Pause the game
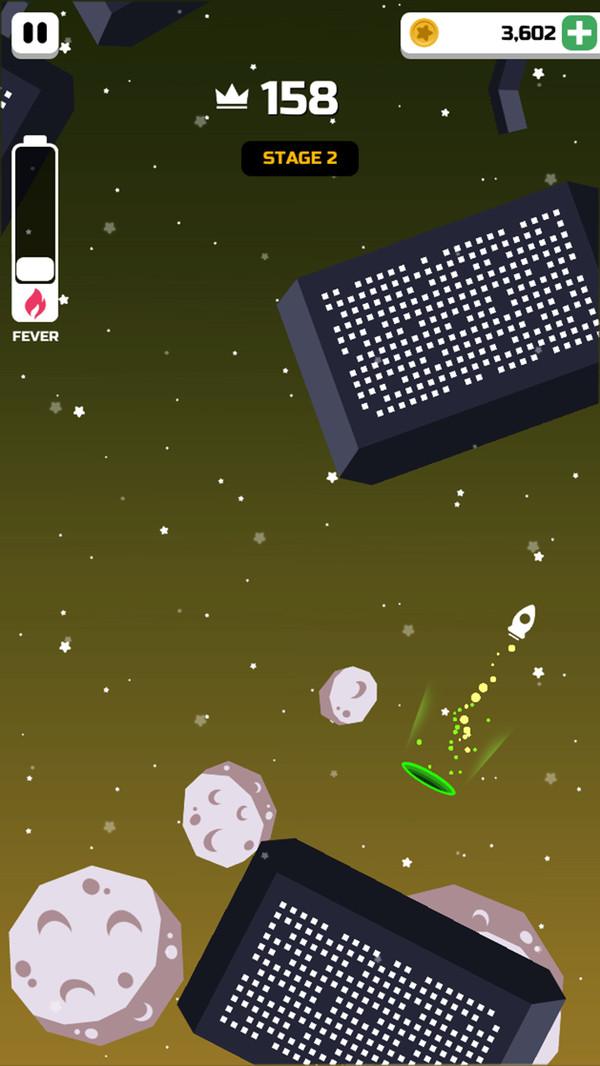600x1066 pixels. click(35, 33)
